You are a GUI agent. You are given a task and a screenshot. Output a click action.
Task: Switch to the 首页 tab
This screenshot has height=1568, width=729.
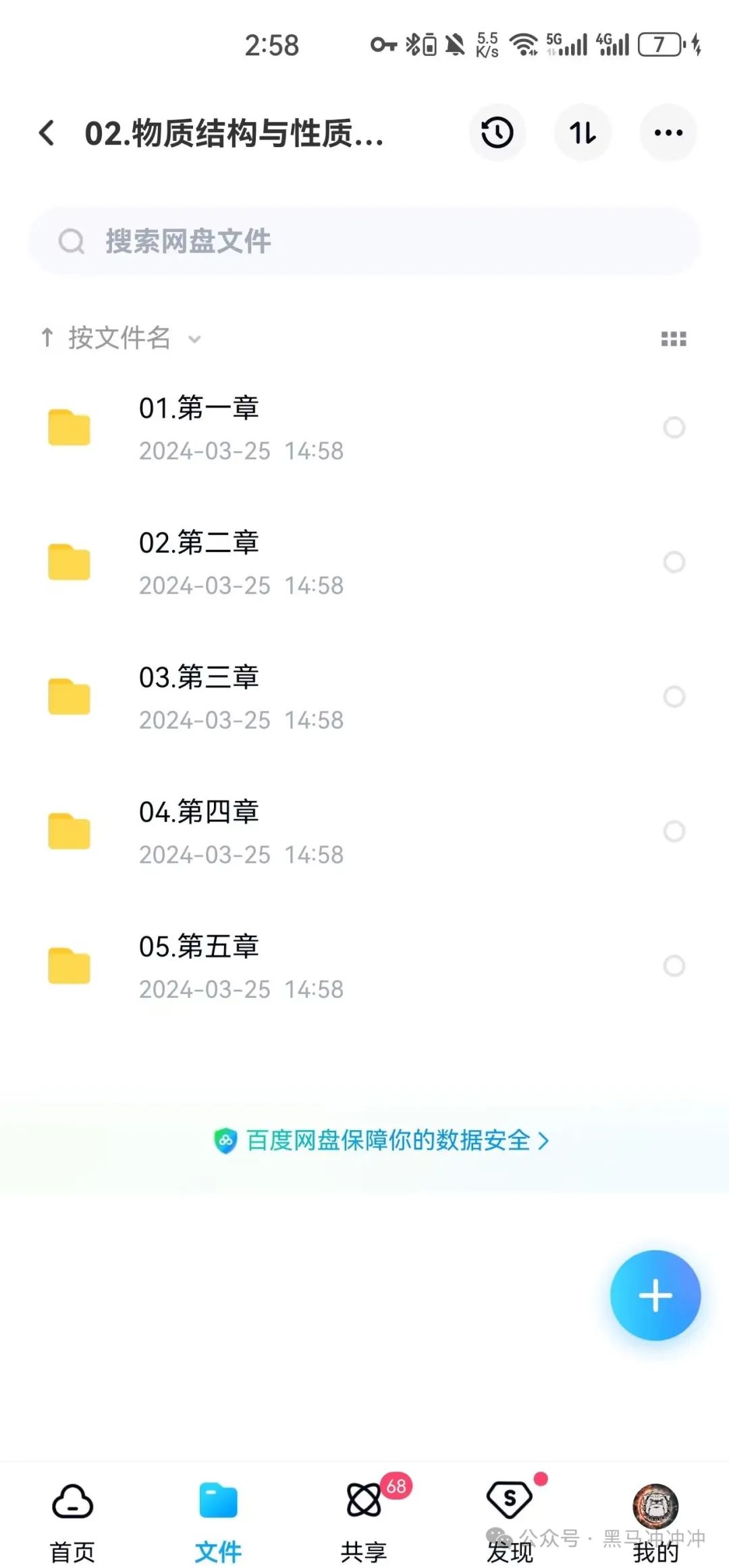73,1522
